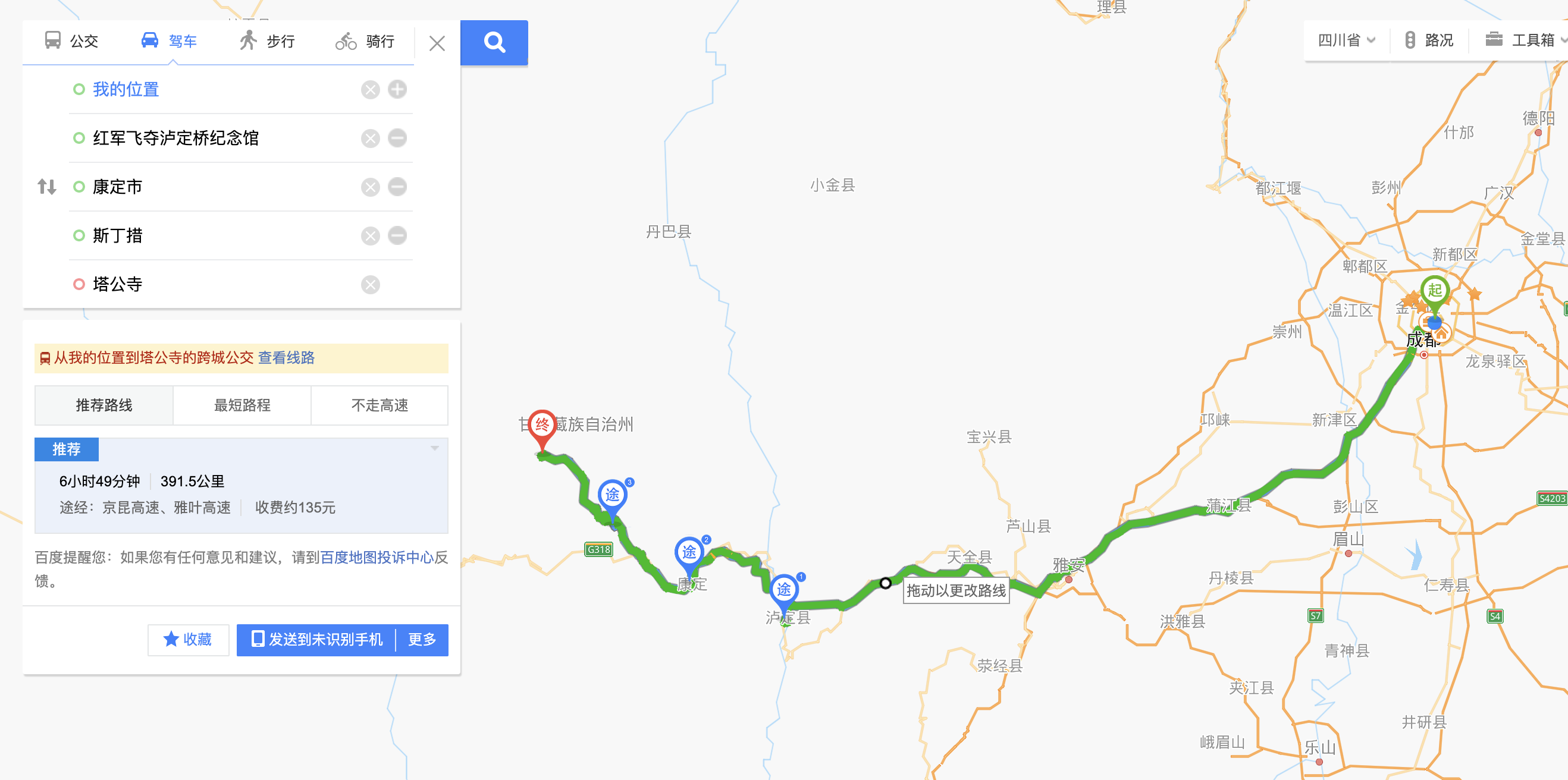Choose the 最短路程 route option
Viewport: 1568px width, 780px height.
coord(242,405)
